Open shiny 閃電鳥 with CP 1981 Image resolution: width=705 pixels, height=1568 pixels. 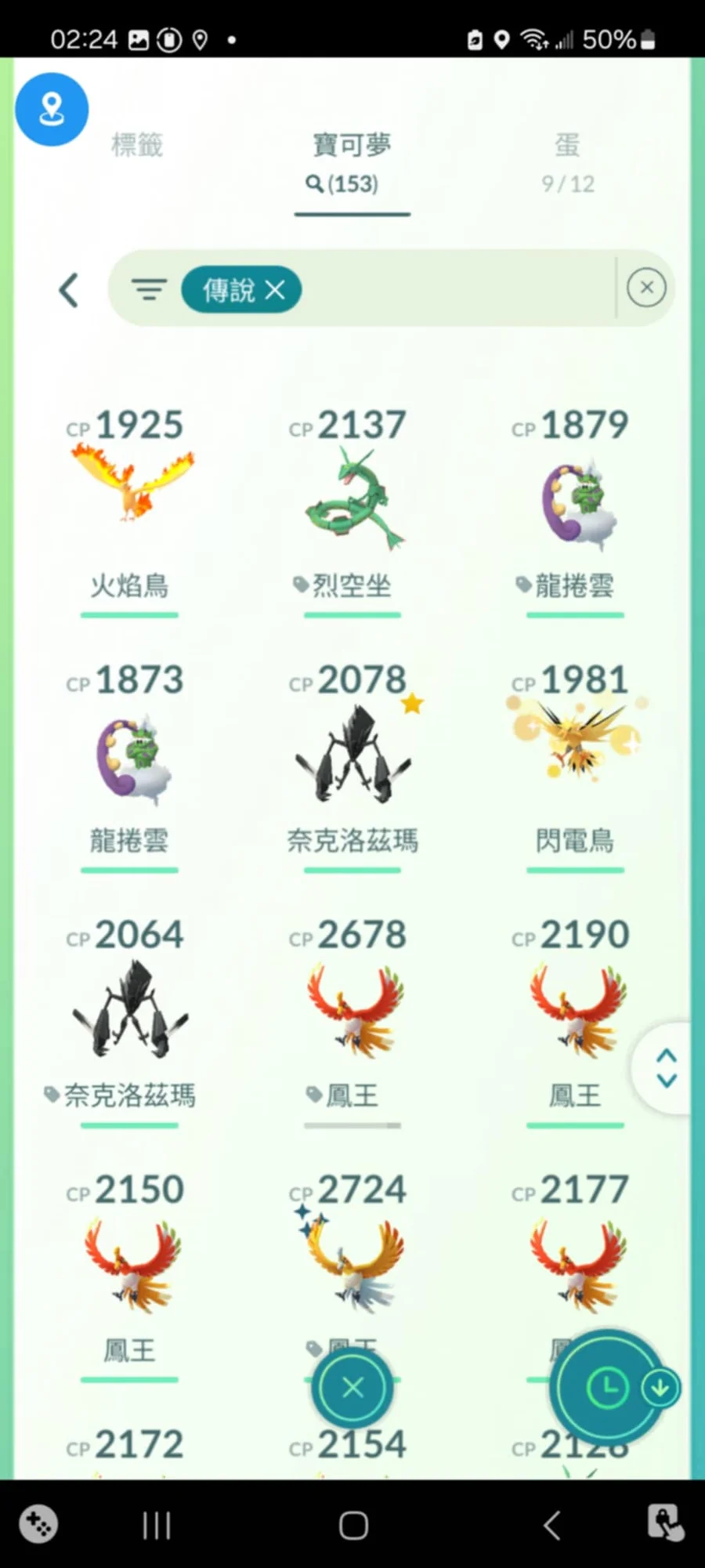(x=575, y=766)
